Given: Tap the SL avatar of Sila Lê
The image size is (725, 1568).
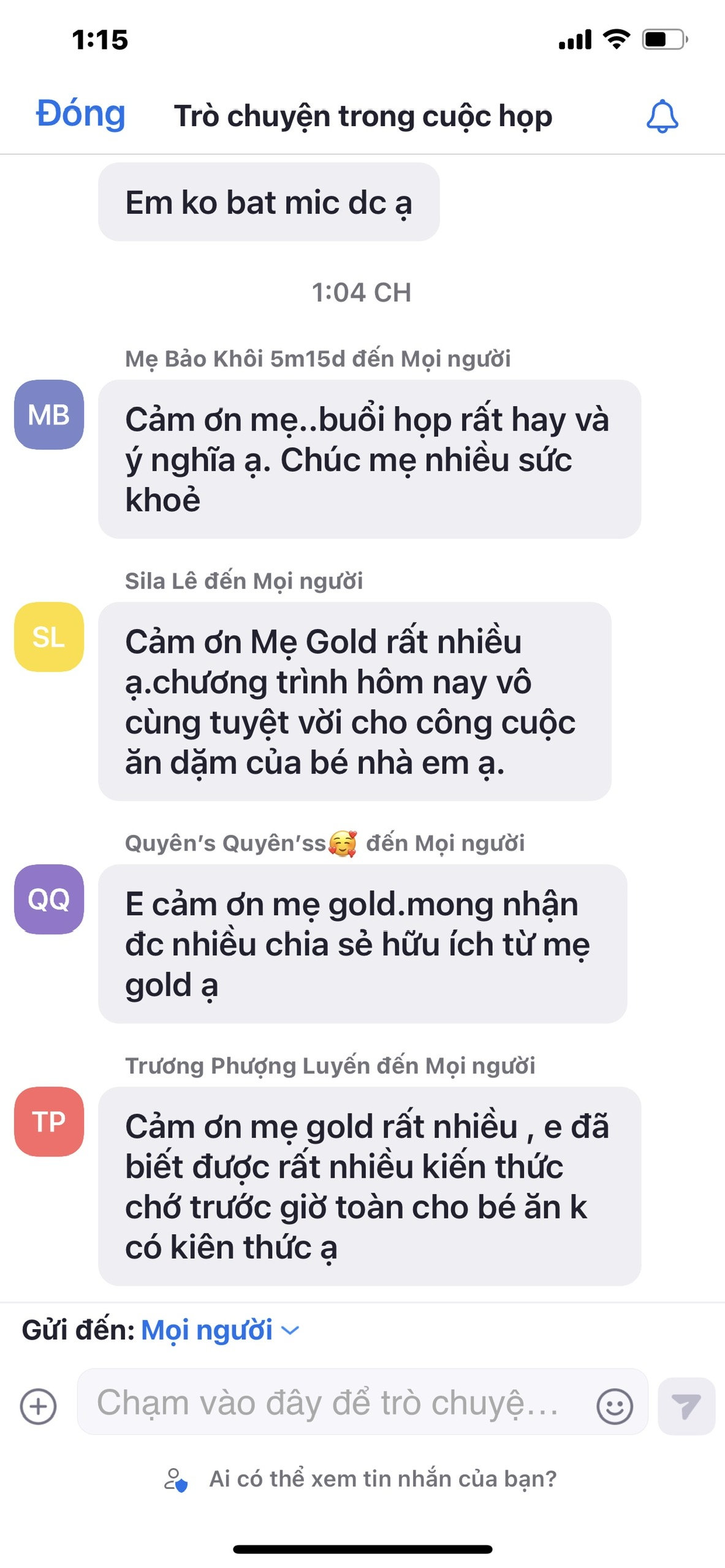Looking at the screenshot, I should (49, 637).
